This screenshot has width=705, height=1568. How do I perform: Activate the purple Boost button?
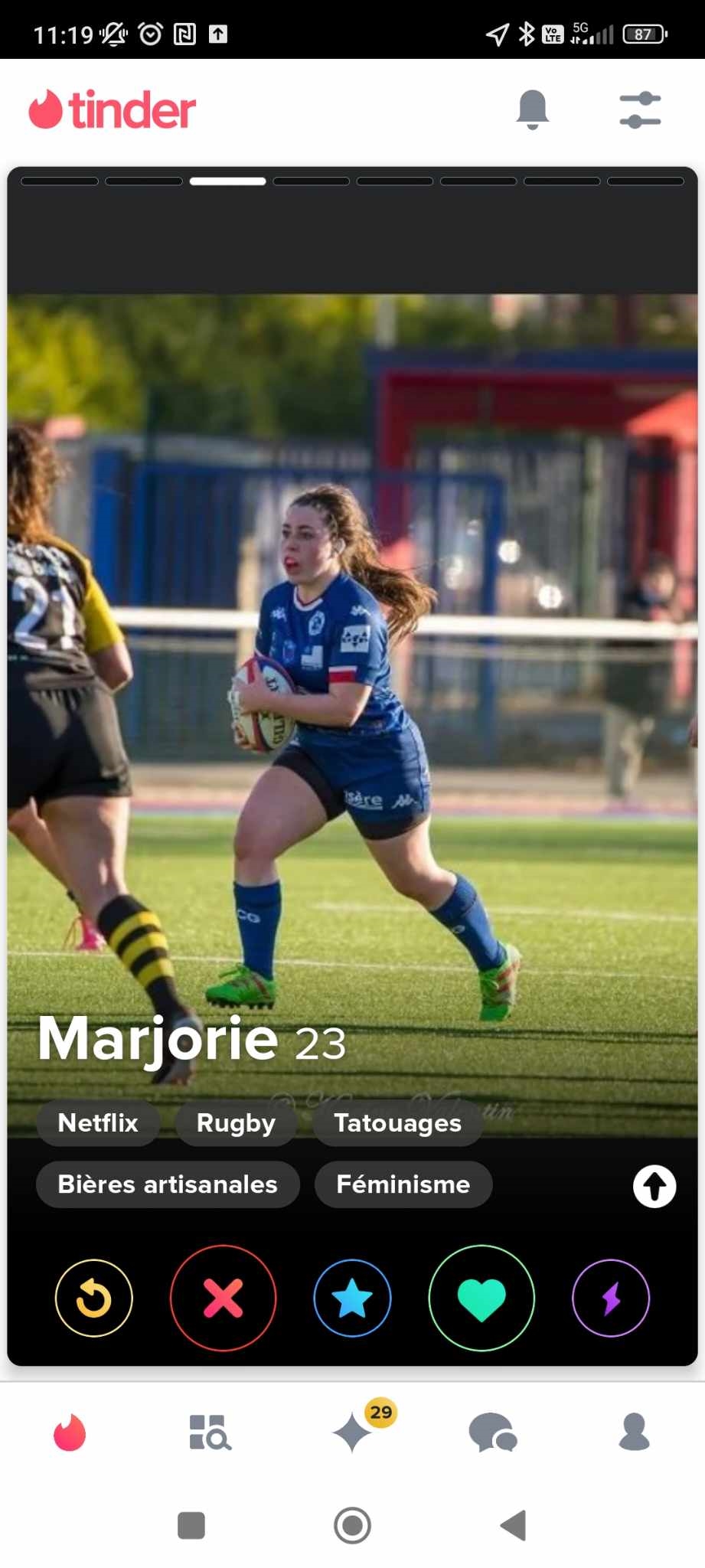point(611,1298)
